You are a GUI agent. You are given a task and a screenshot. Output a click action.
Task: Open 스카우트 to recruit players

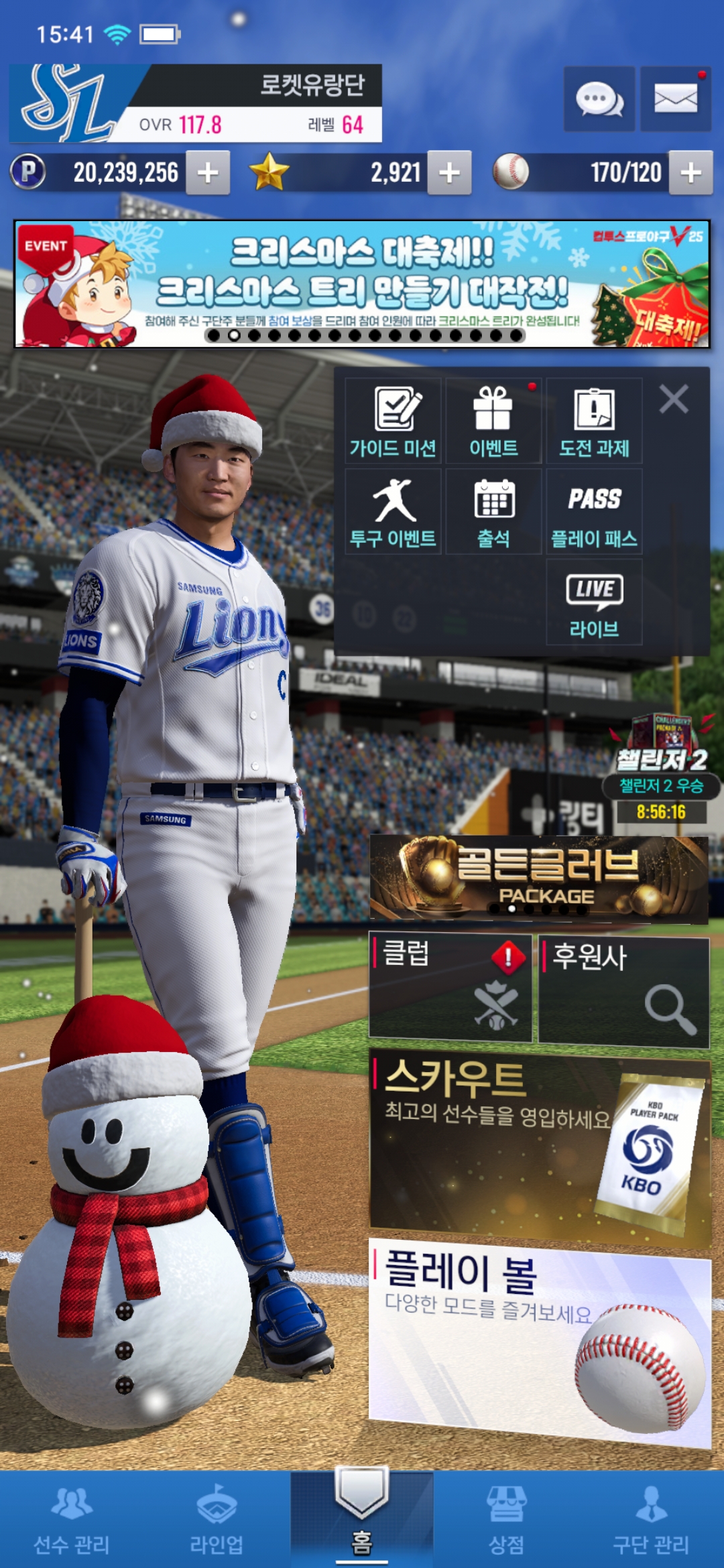pyautogui.click(x=539, y=1147)
